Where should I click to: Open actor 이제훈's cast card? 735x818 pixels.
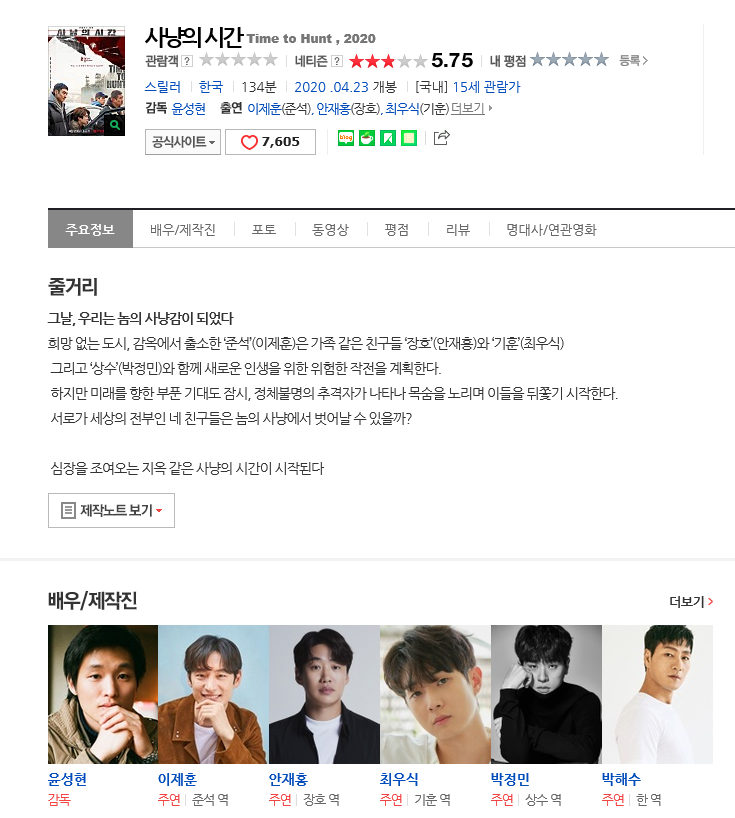pyautogui.click(x=213, y=694)
